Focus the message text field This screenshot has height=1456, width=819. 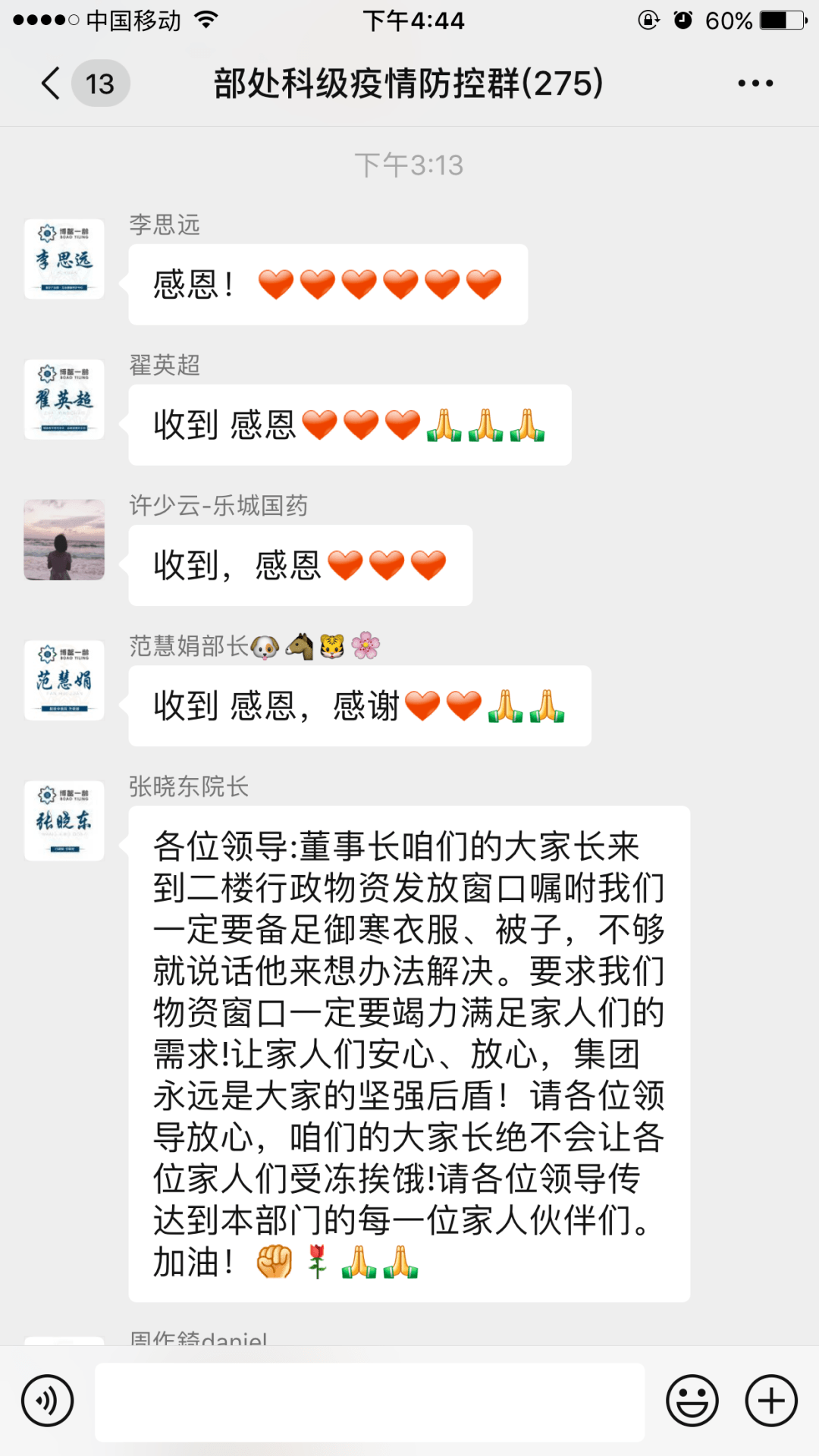(369, 1401)
